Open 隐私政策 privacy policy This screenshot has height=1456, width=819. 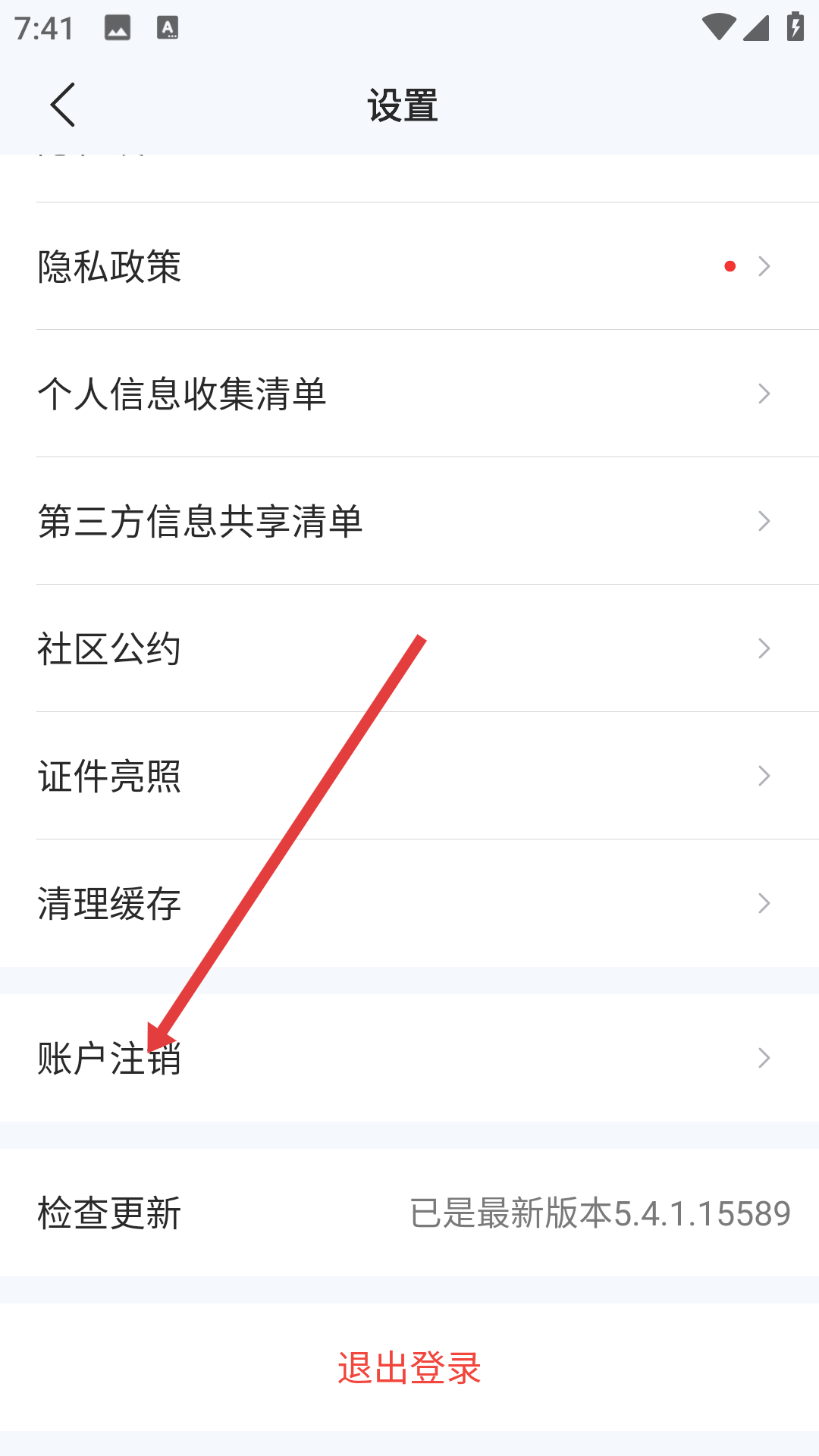(x=409, y=266)
